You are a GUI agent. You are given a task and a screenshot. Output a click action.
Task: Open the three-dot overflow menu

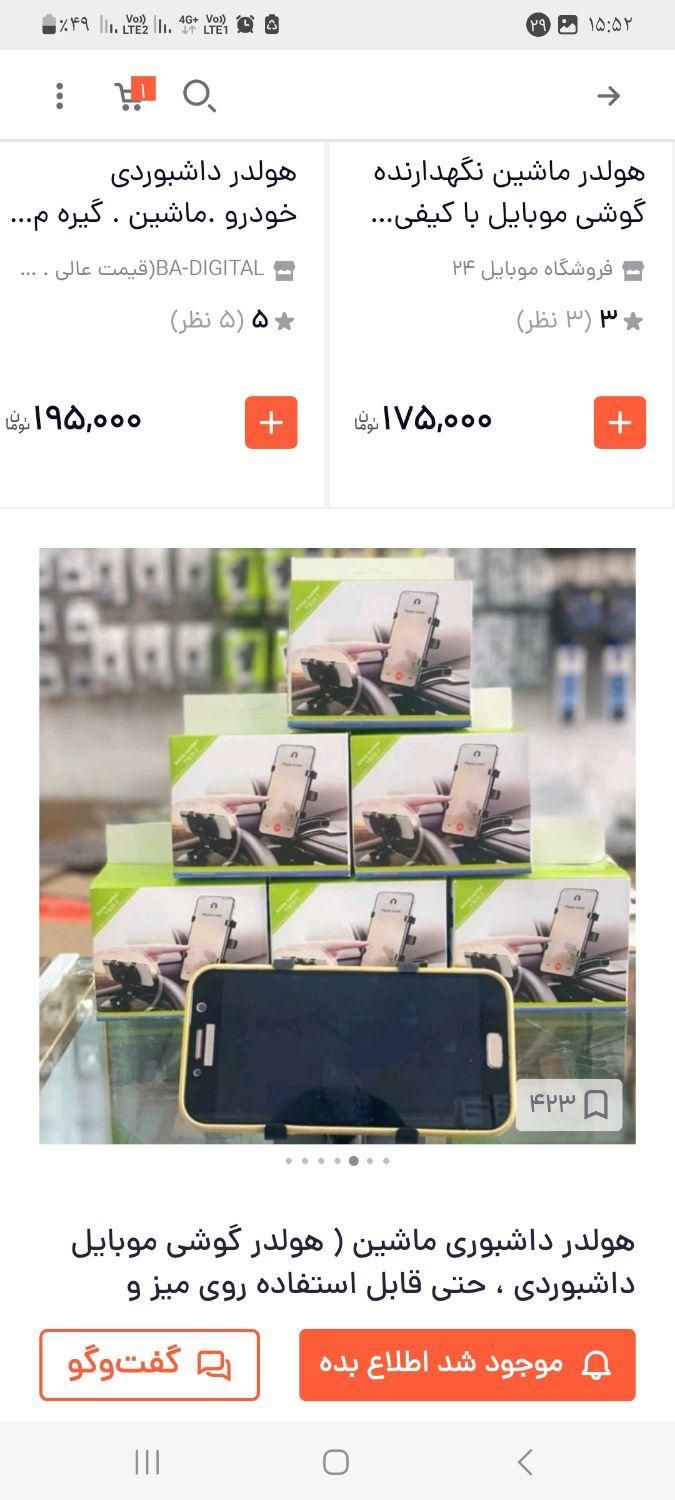click(x=60, y=96)
